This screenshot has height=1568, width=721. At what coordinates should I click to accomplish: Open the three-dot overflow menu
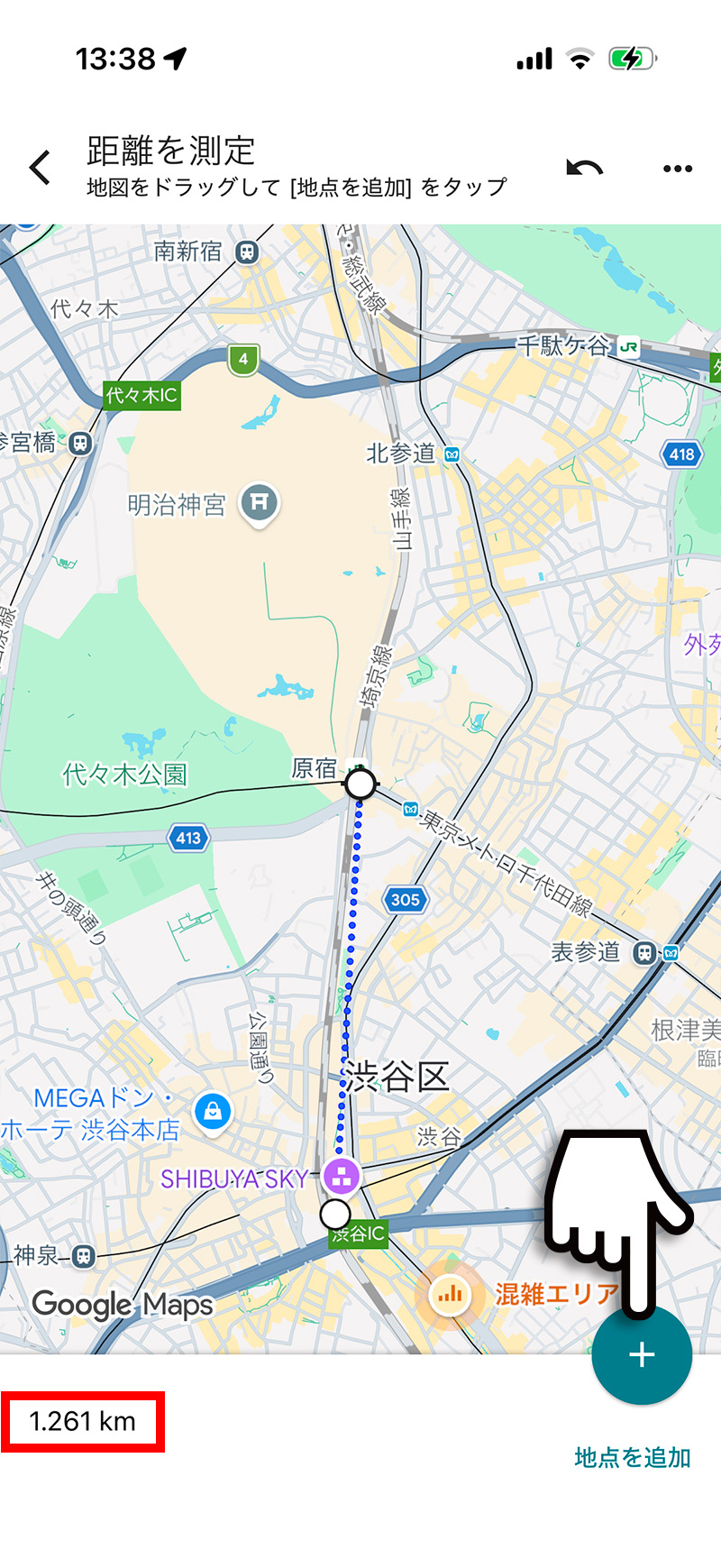tap(677, 168)
